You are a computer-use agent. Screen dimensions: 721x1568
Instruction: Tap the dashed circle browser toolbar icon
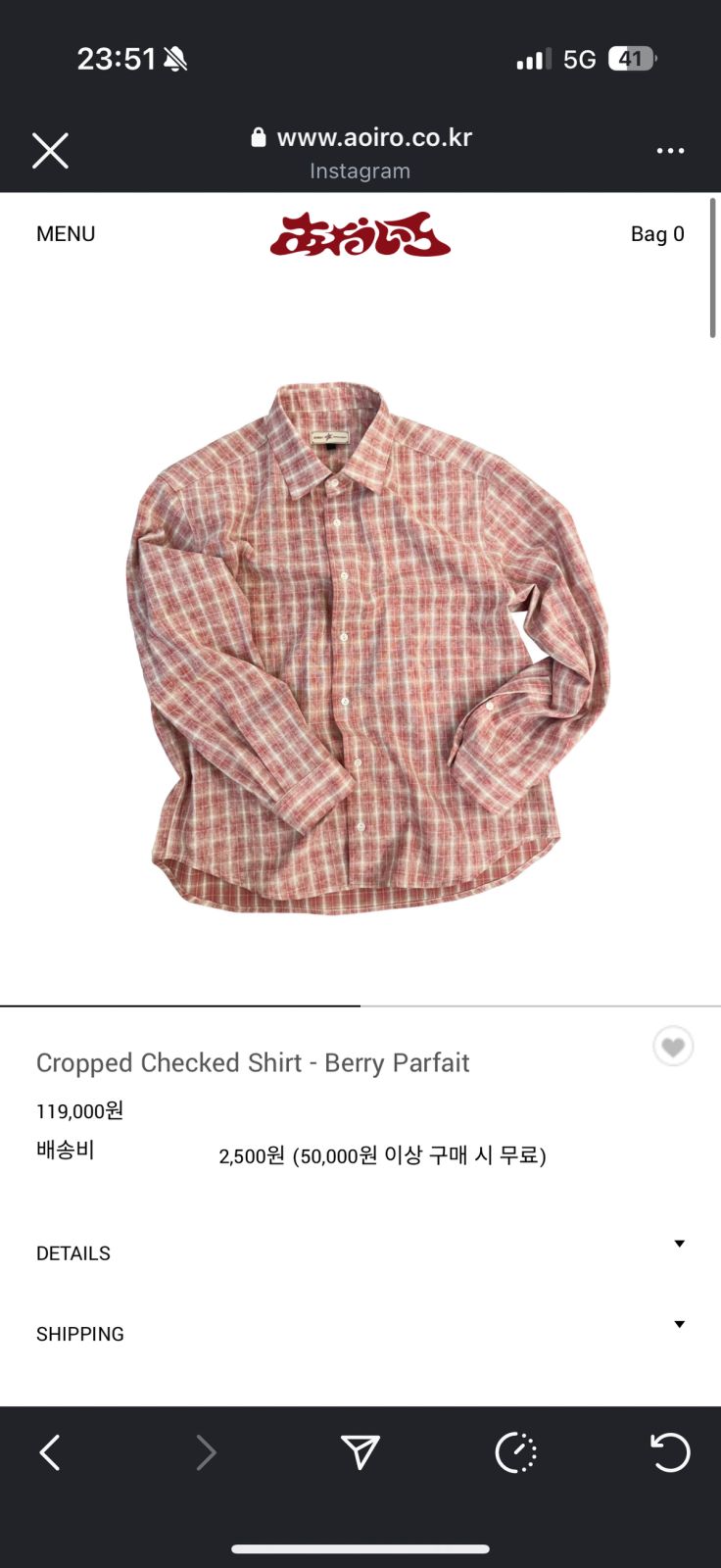pyautogui.click(x=515, y=1452)
